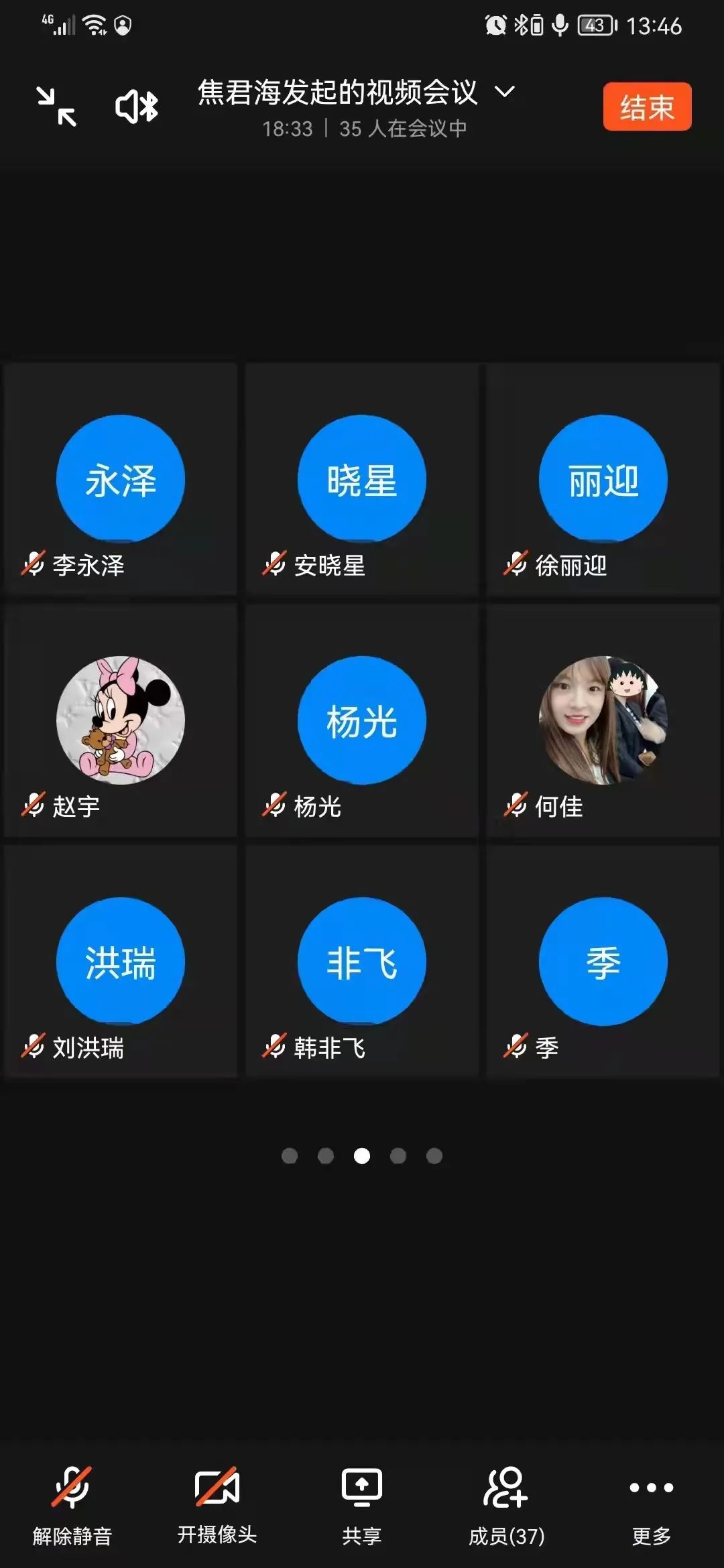The height and width of the screenshot is (1568, 724).
Task: Select participant tile 何佳
Action: [603, 720]
